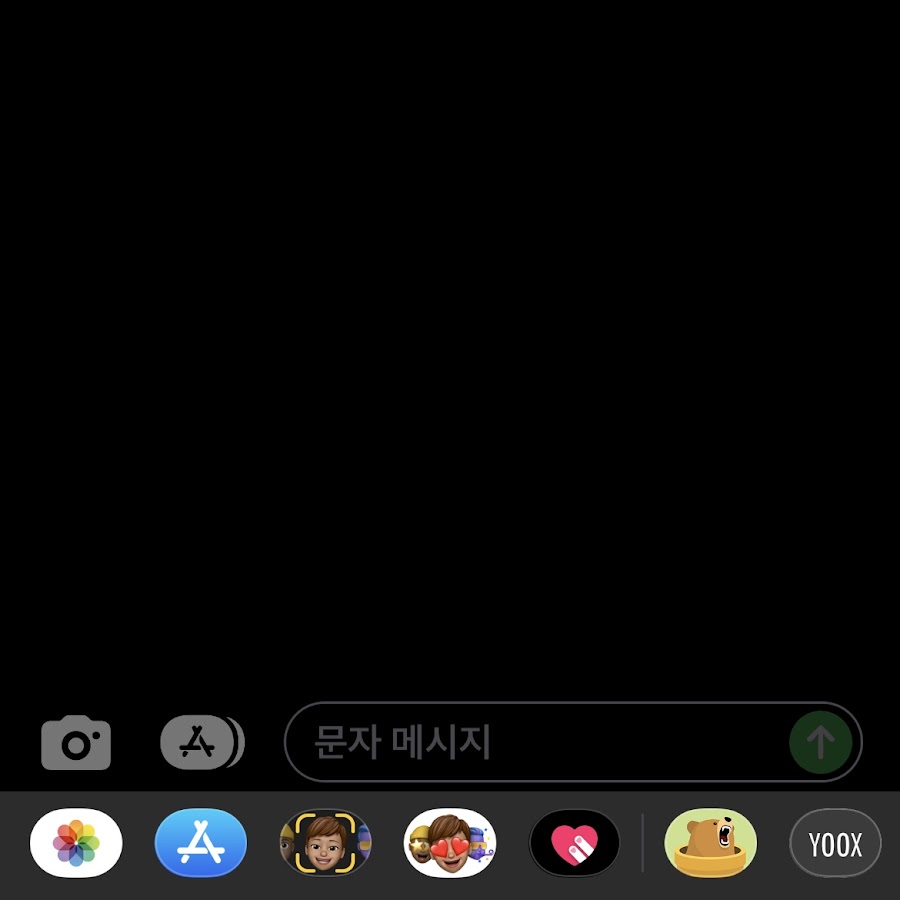Image resolution: width=900 pixels, height=900 pixels.
Task: Open the Photos app in the app drawer
Action: 76,843
